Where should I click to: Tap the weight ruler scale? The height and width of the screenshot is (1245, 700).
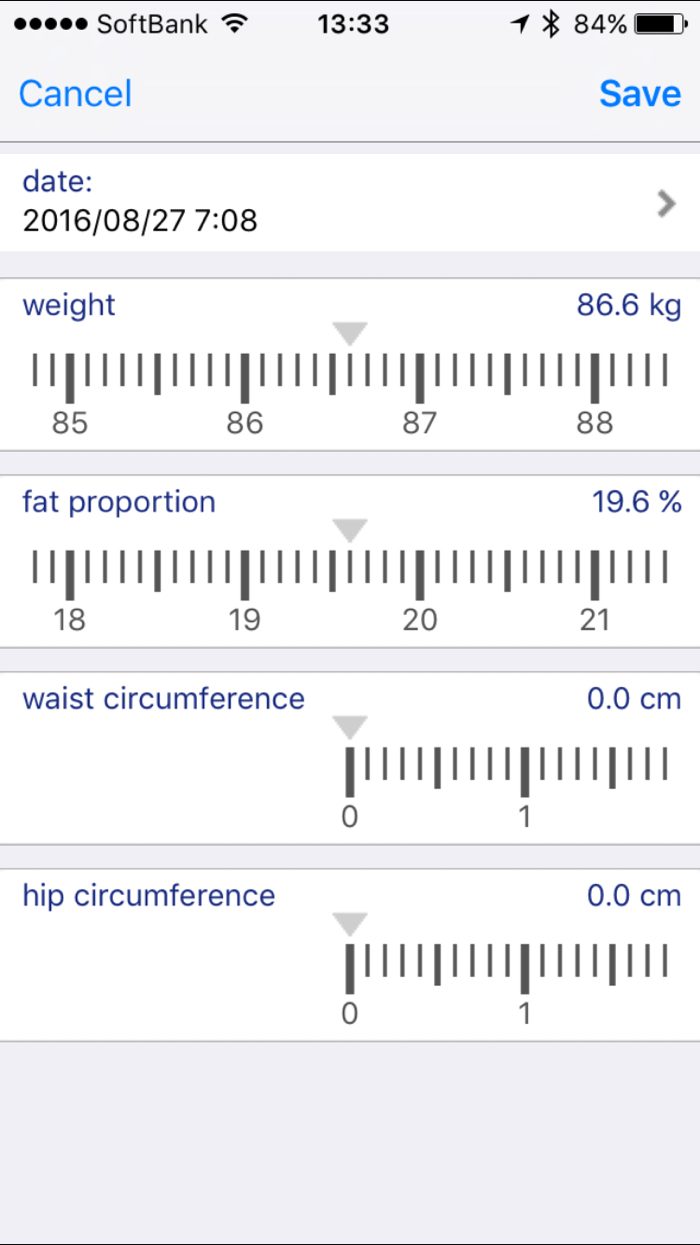350,378
